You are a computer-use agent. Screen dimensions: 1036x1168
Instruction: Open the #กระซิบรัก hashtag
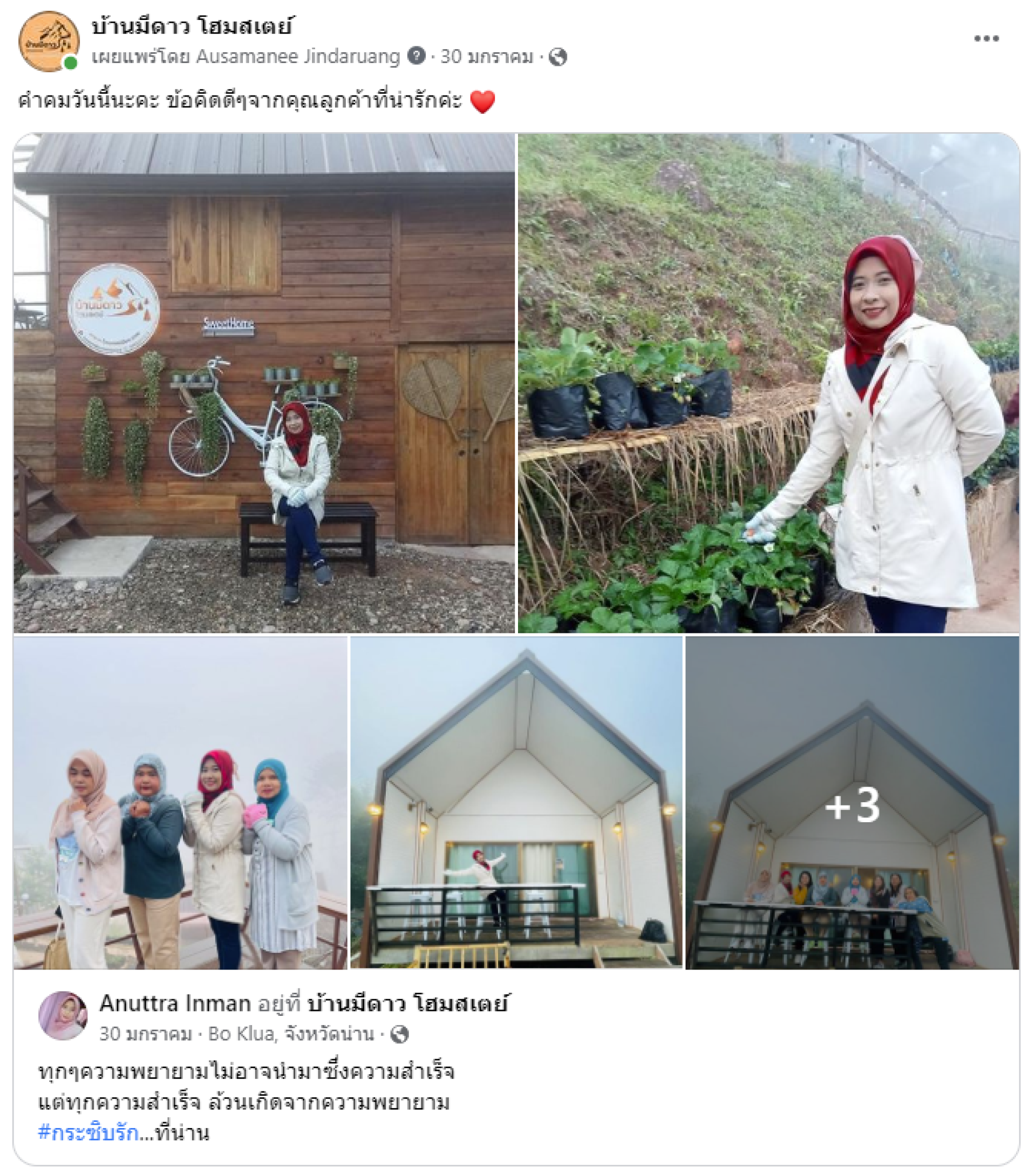[88, 1132]
